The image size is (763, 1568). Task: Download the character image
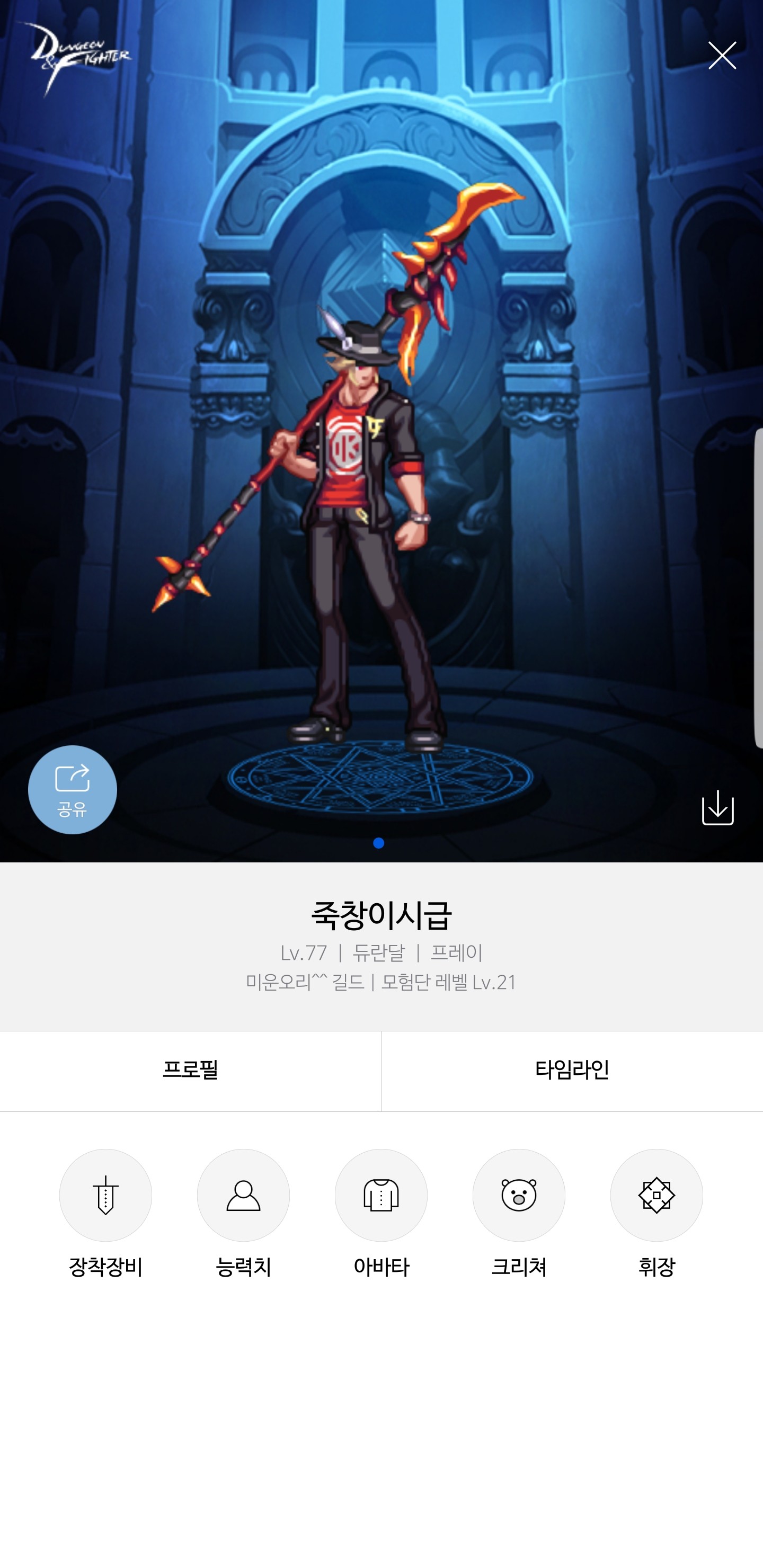pos(717,808)
